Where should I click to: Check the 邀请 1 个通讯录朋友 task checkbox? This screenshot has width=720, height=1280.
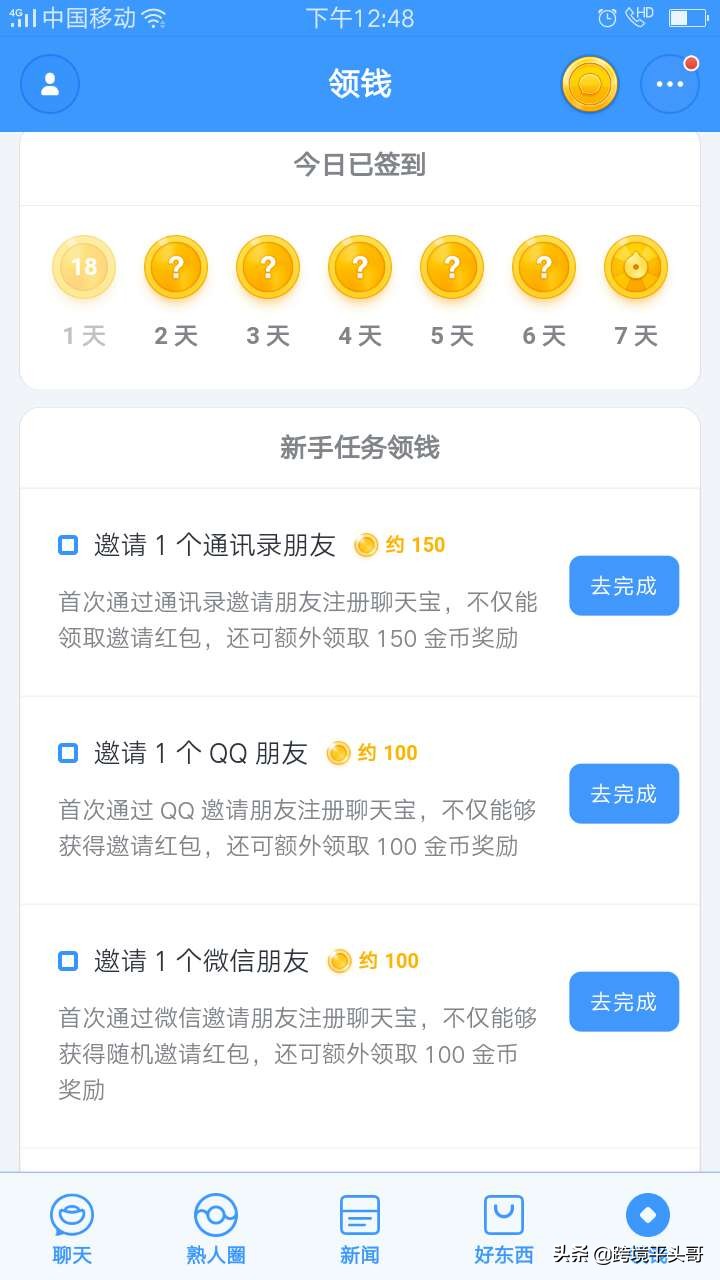[x=68, y=544]
